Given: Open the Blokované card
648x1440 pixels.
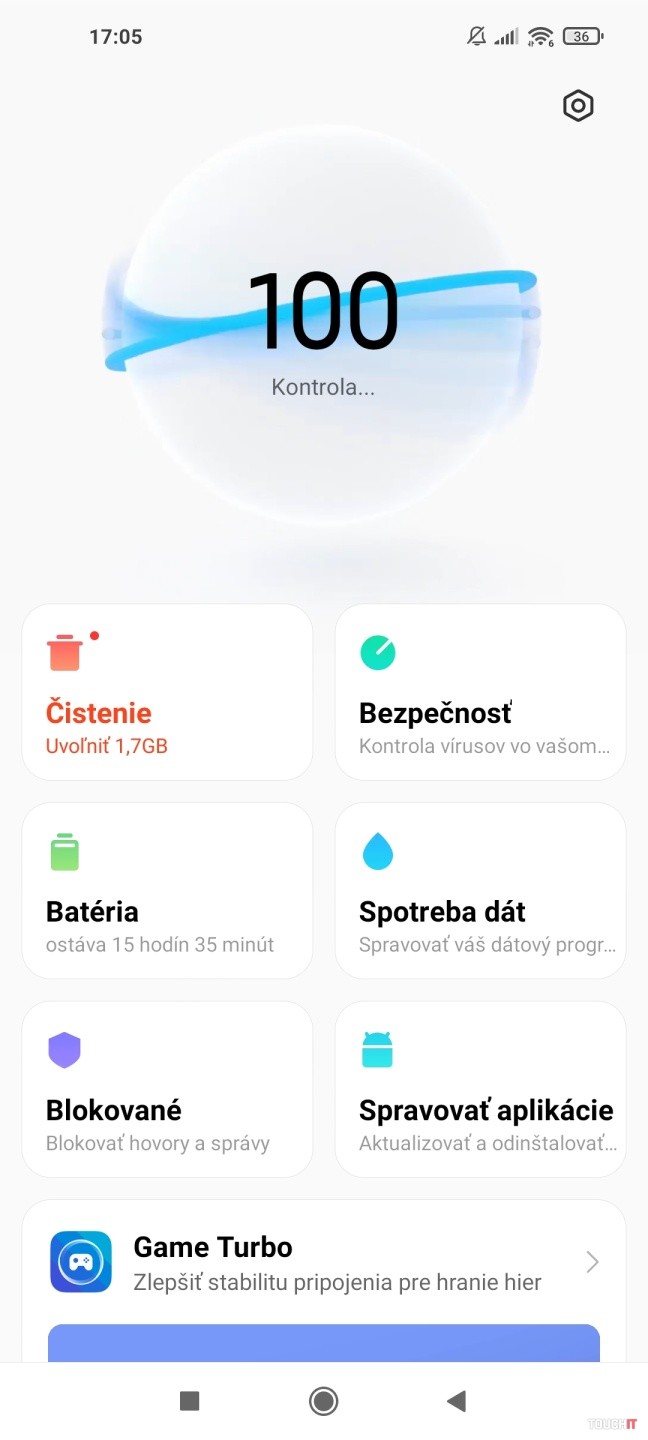Looking at the screenshot, I should [x=167, y=1089].
